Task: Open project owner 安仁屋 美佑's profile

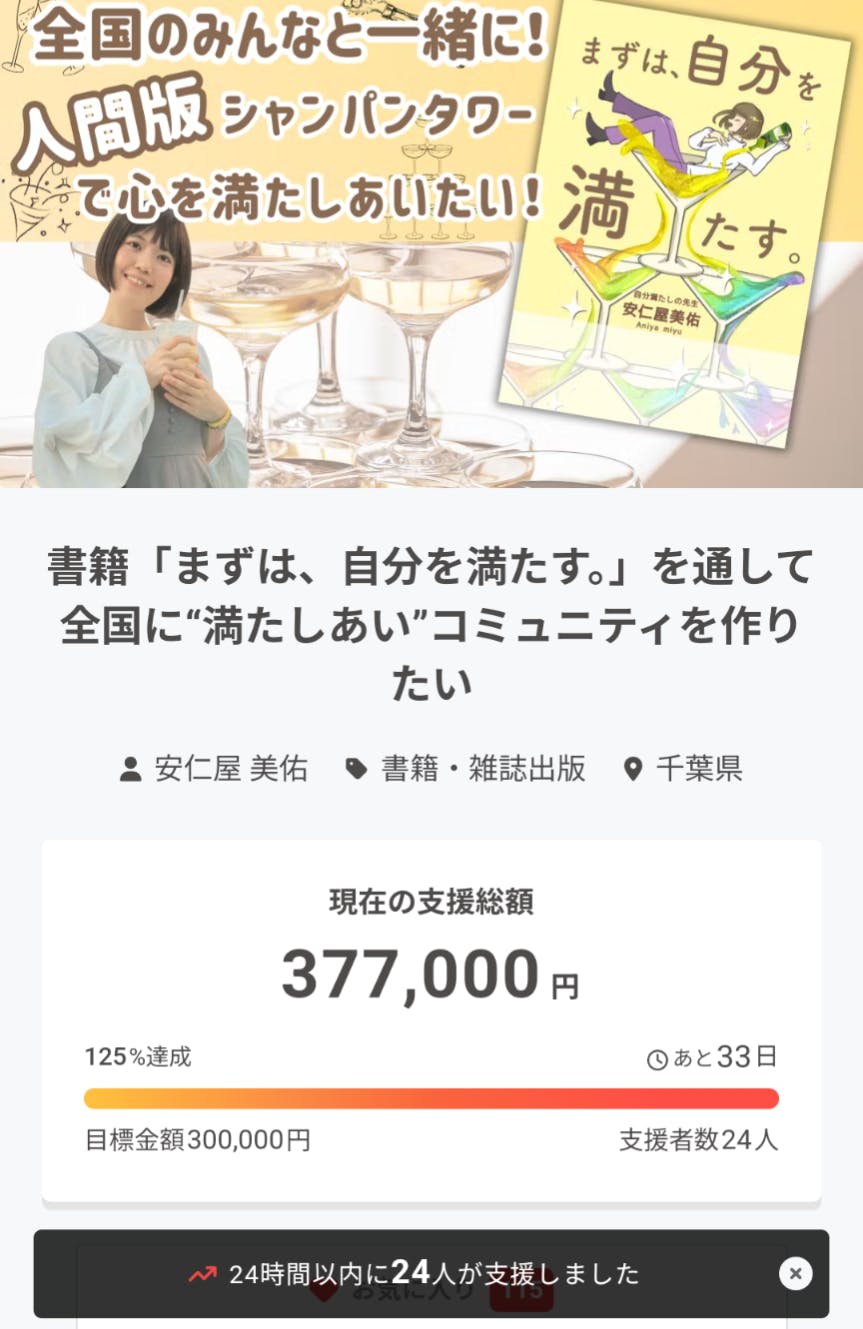Action: point(230,769)
